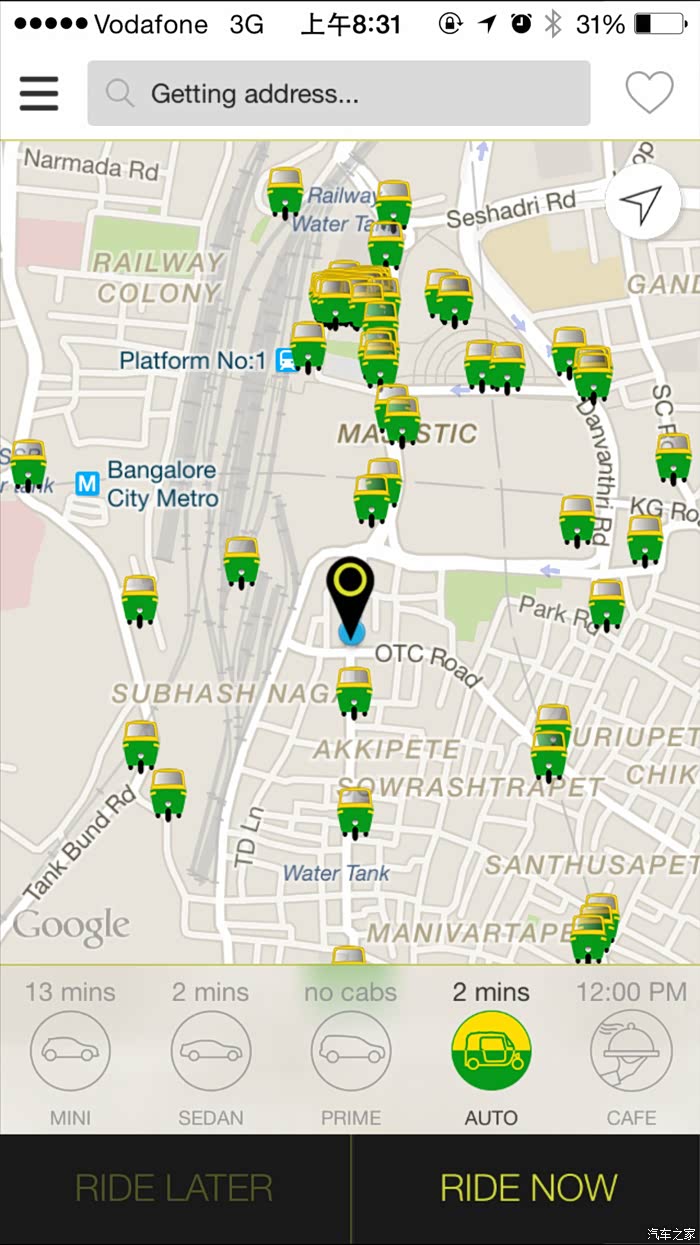Open the Cafe delivery option

[x=631, y=1050]
